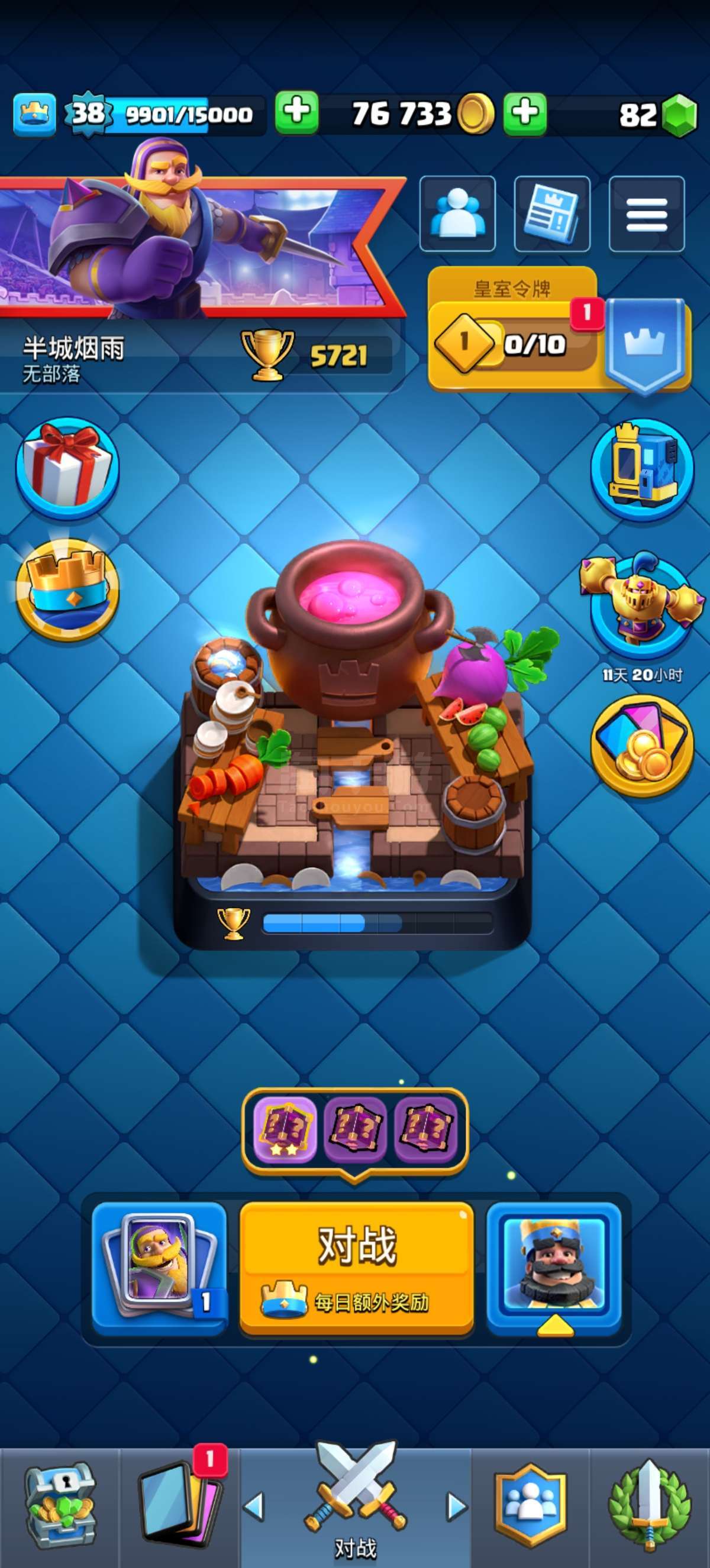Screen dimensions: 710x1568
Task: Open the gift box icon
Action: point(67,467)
